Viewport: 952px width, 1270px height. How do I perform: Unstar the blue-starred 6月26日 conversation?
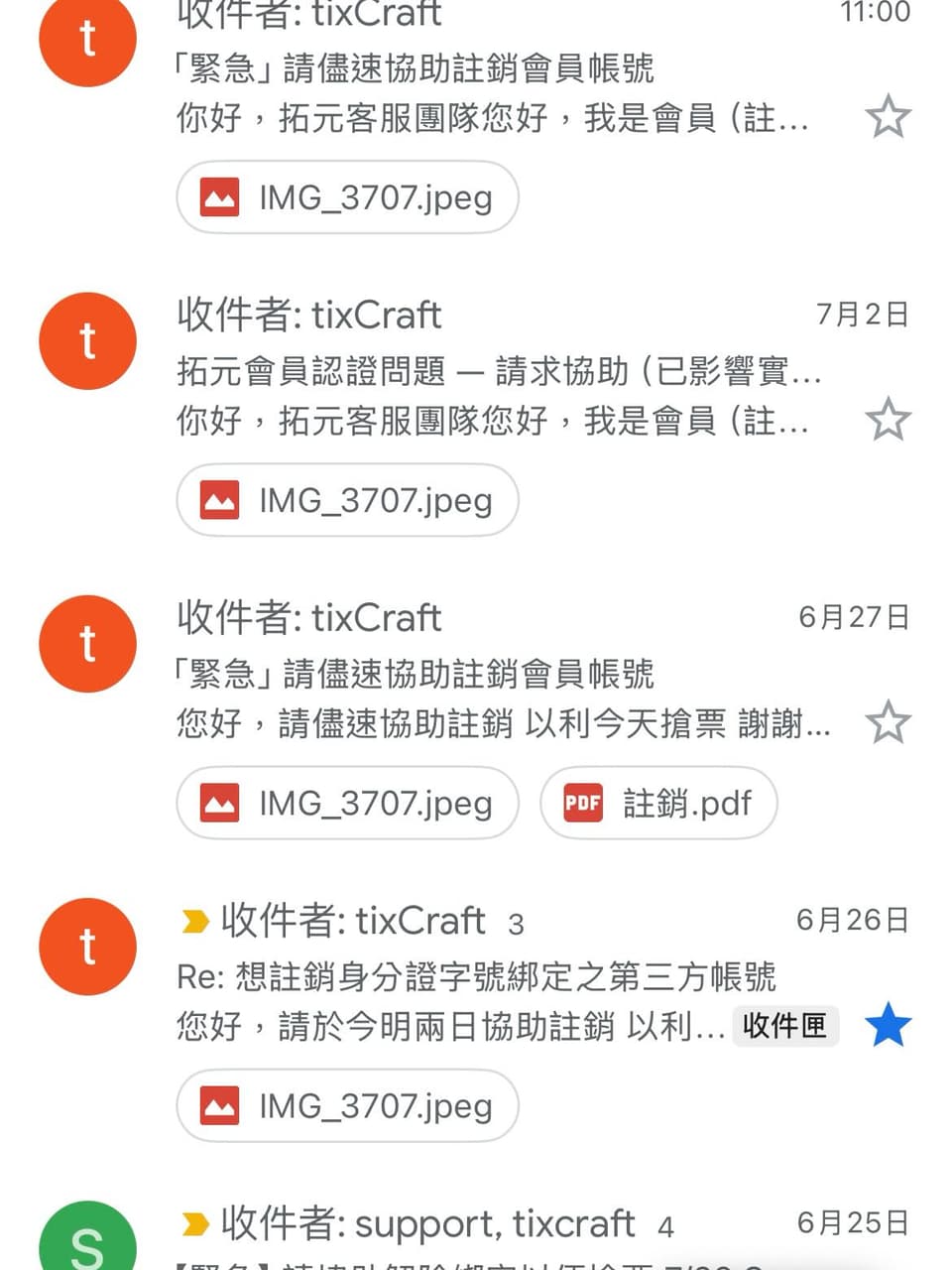890,1026
